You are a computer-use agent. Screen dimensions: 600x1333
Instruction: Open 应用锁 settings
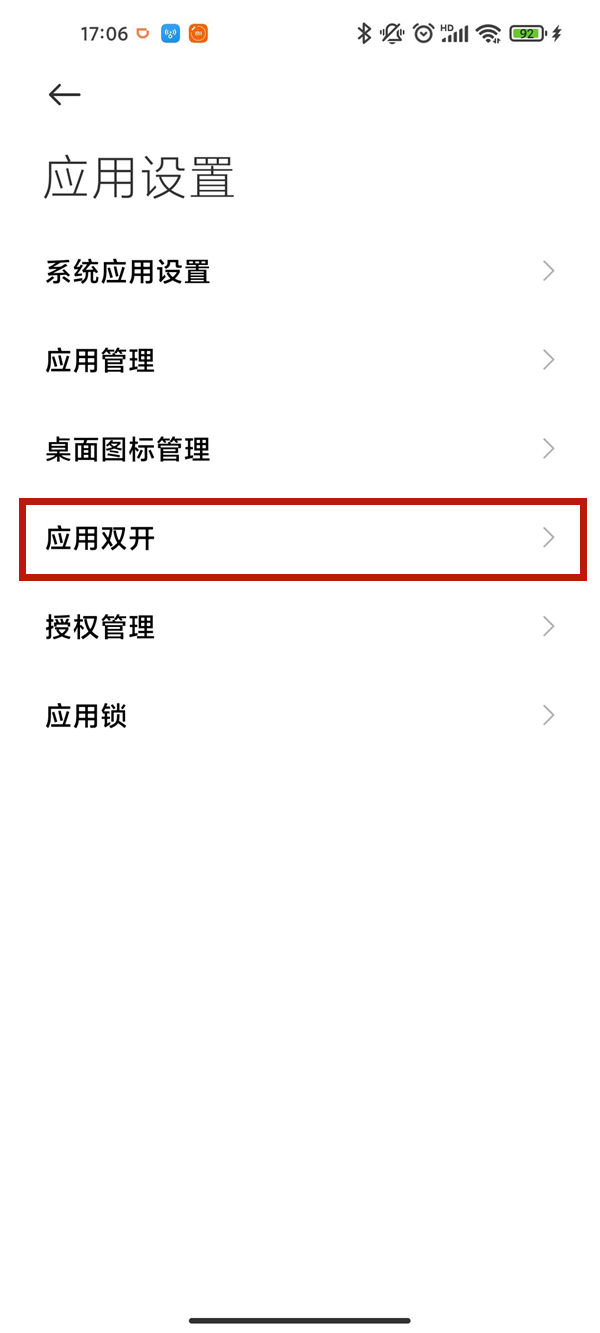[300, 717]
